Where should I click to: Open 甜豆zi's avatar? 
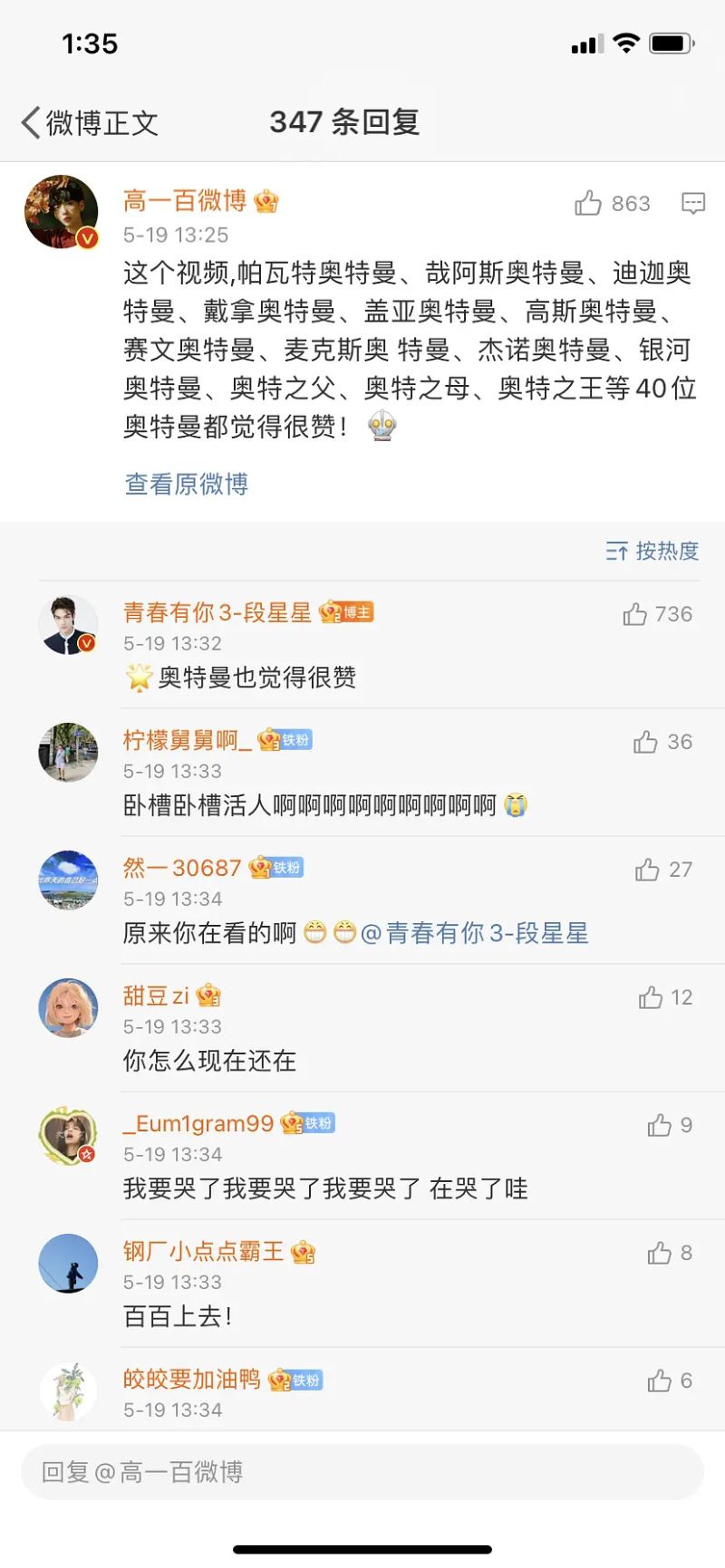coord(68,1008)
